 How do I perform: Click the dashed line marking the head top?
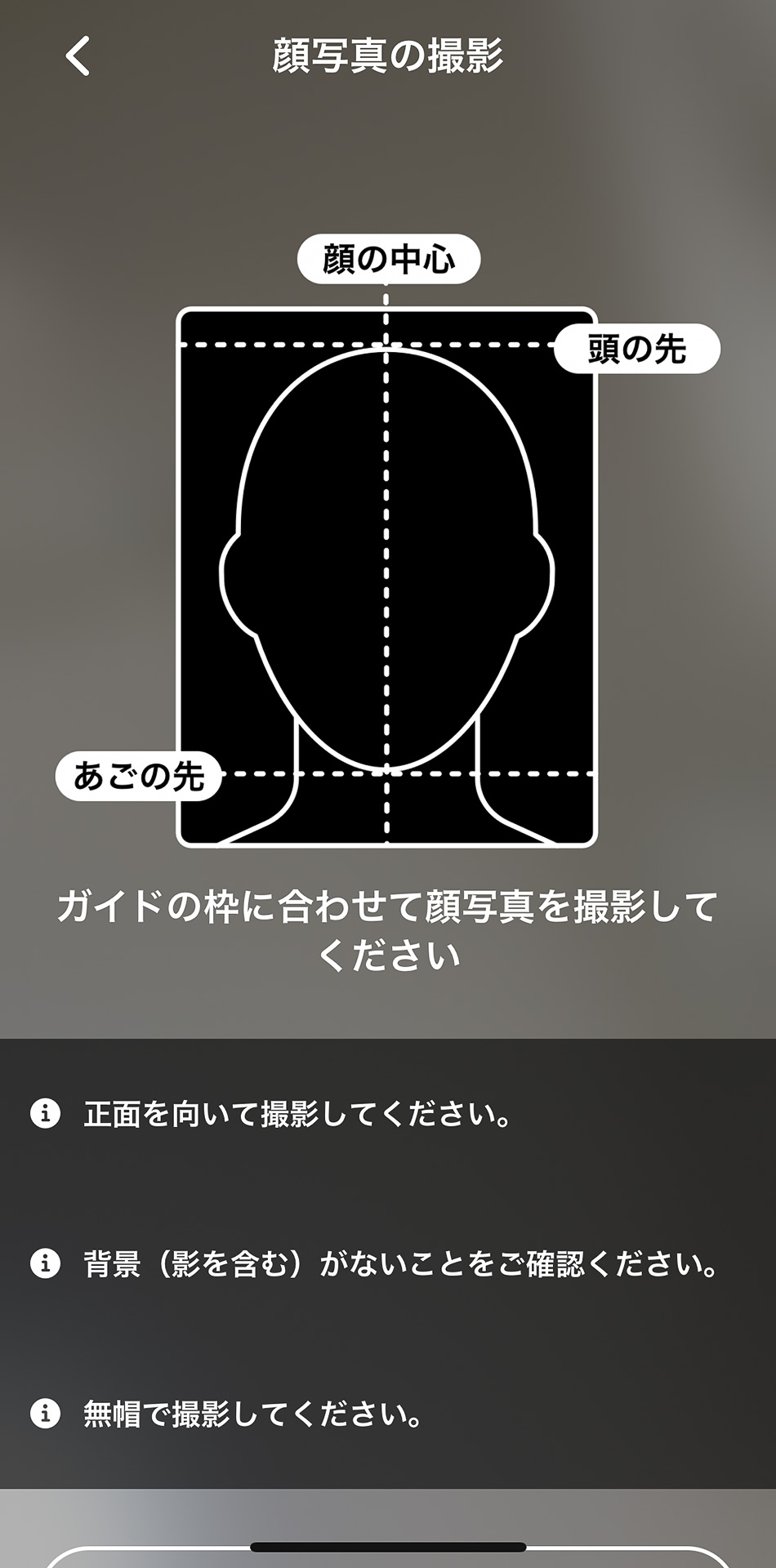261,345
